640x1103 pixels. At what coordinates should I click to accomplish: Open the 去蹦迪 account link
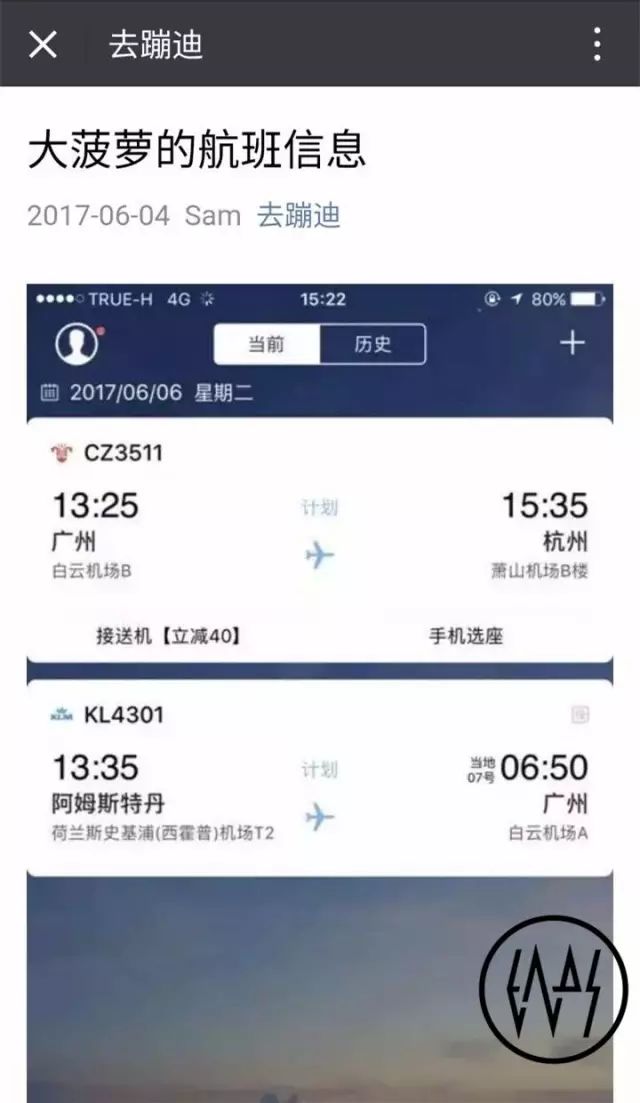pos(299,215)
